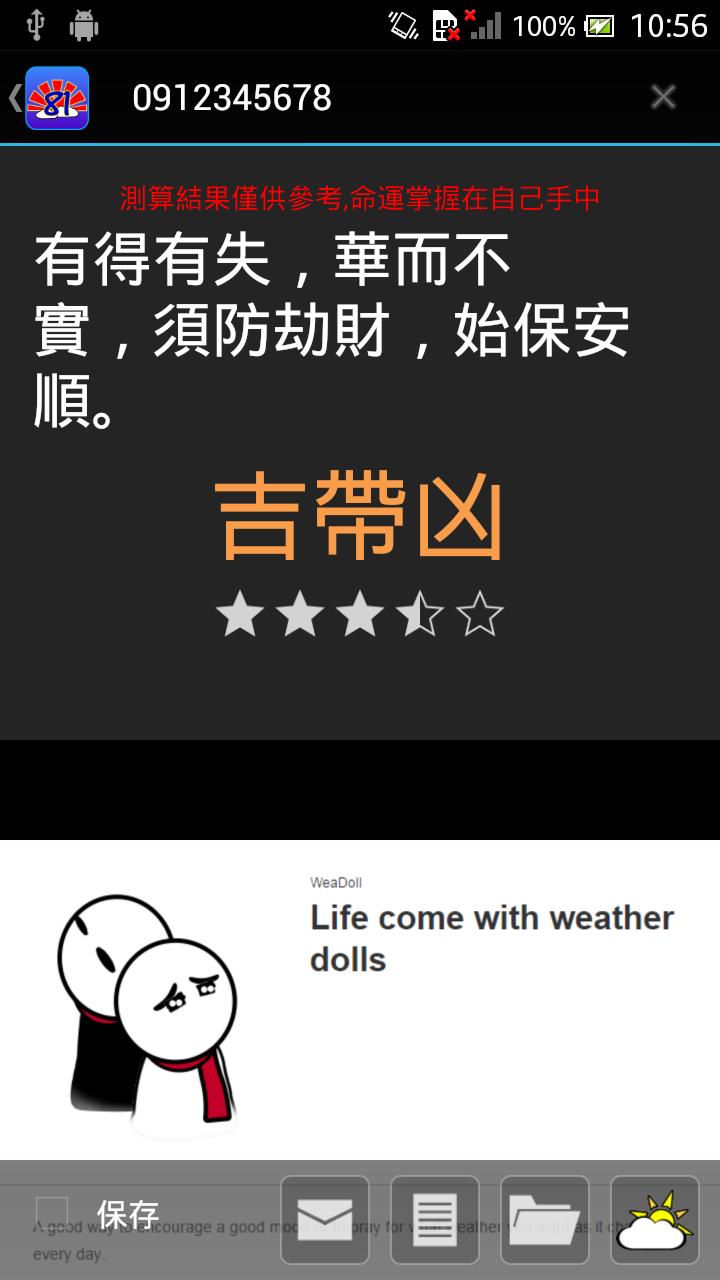Open the document list button

(x=435, y=1220)
